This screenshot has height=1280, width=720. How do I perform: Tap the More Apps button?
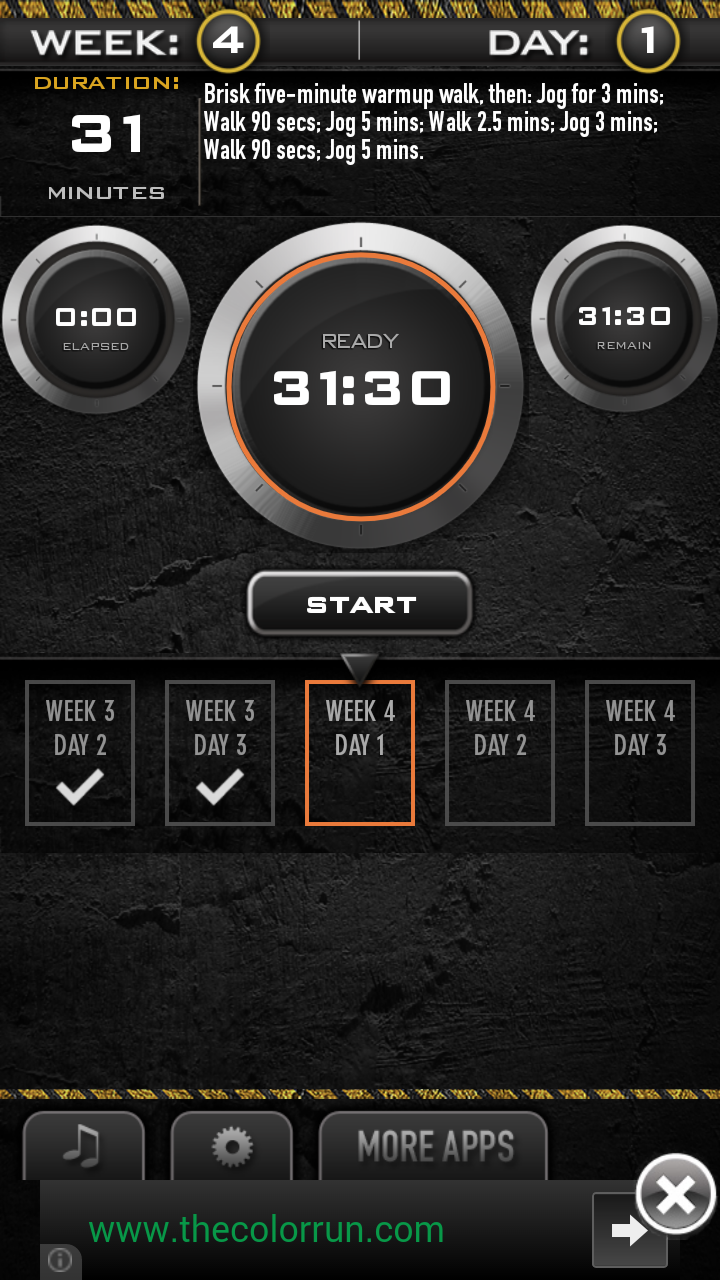click(x=434, y=1146)
